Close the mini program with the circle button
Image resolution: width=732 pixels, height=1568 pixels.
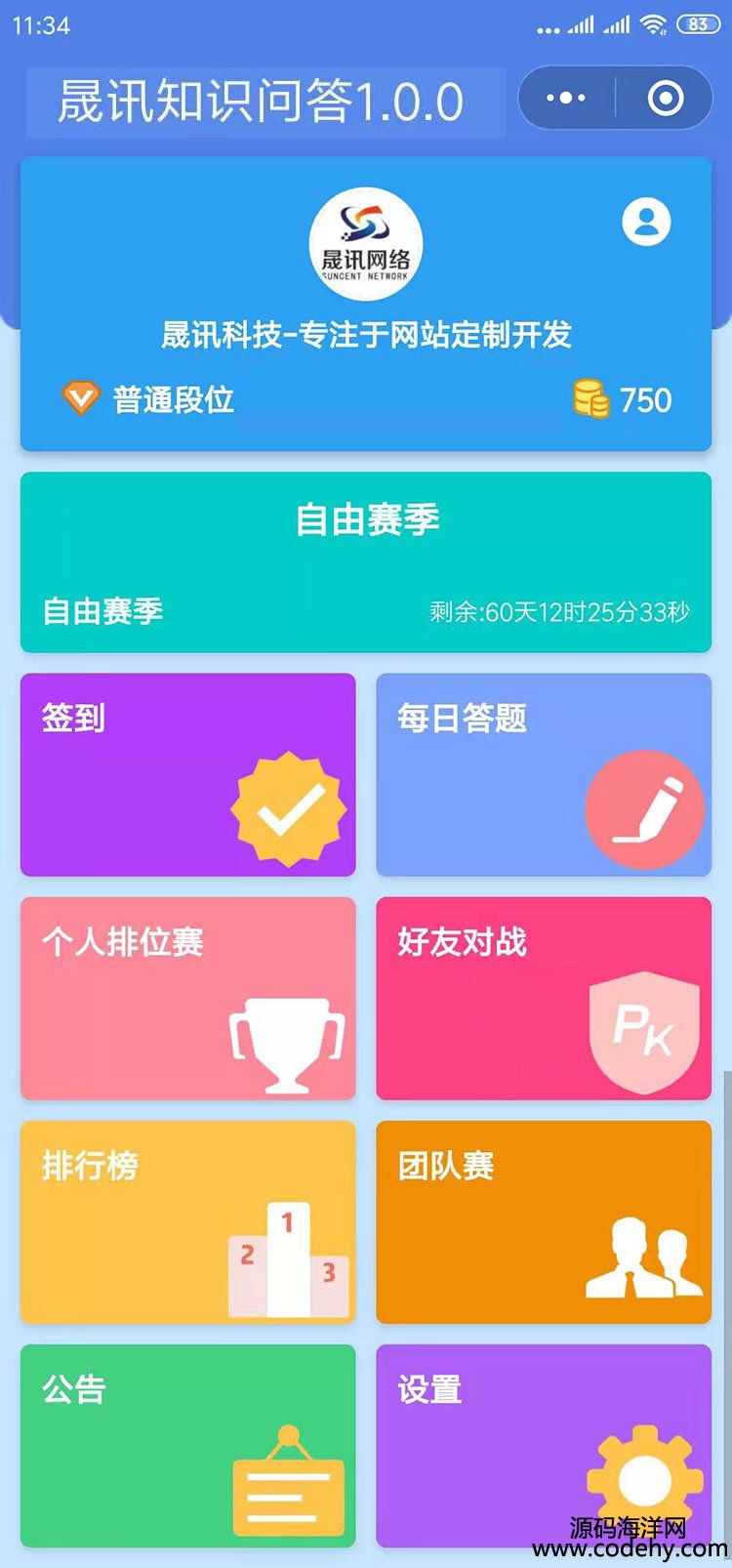(666, 99)
